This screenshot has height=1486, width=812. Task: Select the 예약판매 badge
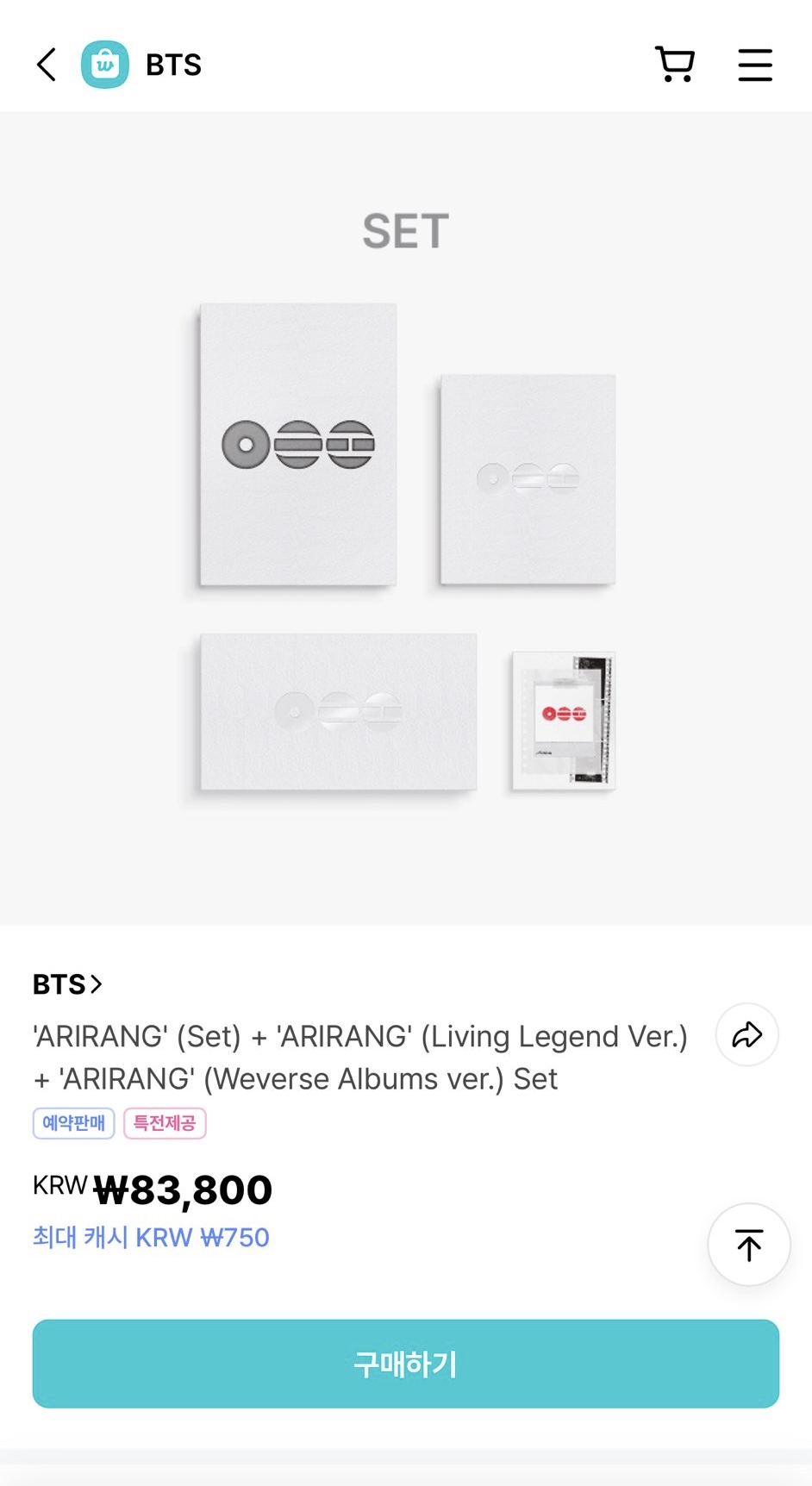click(73, 1123)
